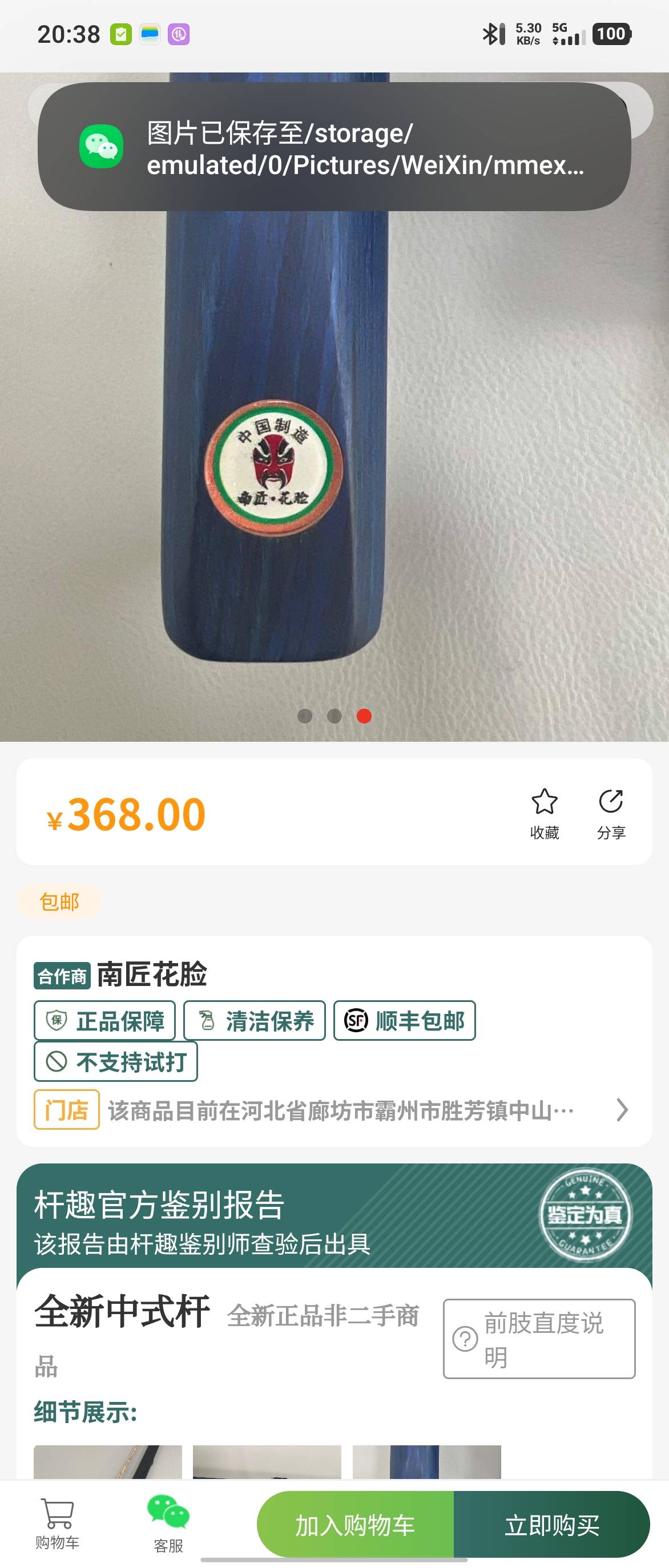The width and height of the screenshot is (669, 1568).
Task: Share this product listing
Action: point(611,813)
